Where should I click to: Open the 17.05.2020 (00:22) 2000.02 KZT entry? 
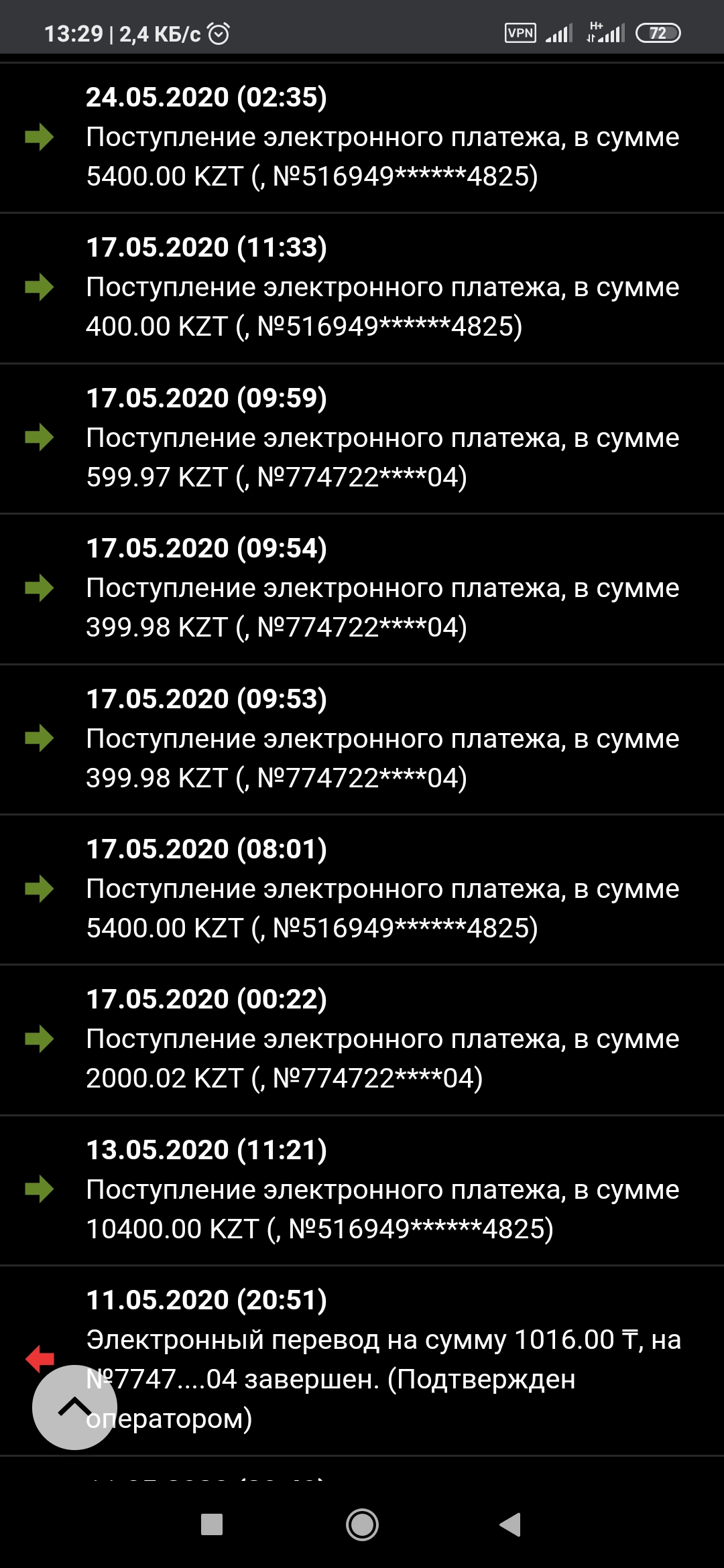click(382, 1039)
